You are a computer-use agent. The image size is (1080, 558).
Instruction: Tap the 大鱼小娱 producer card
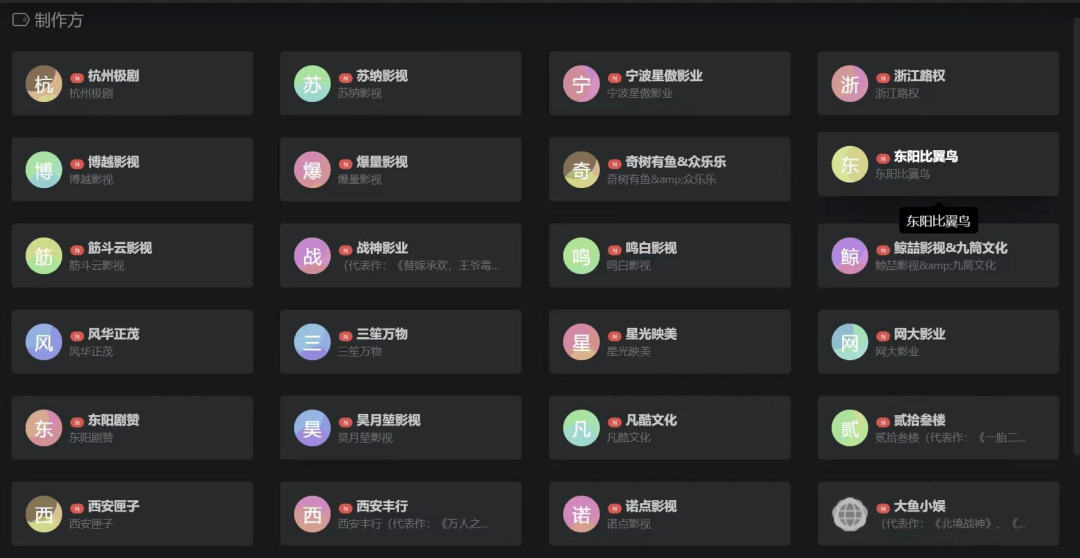[938, 514]
